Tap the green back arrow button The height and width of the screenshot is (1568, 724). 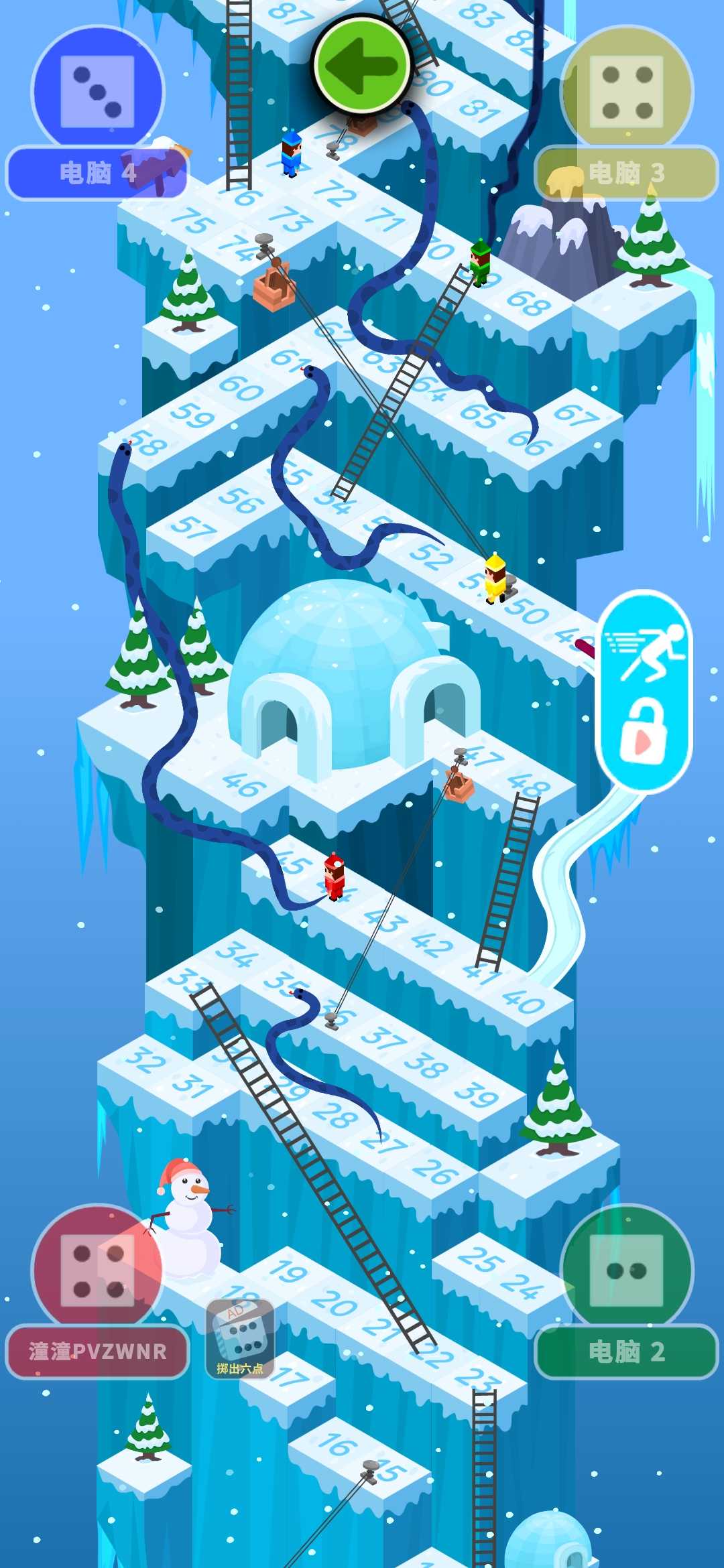(362, 66)
